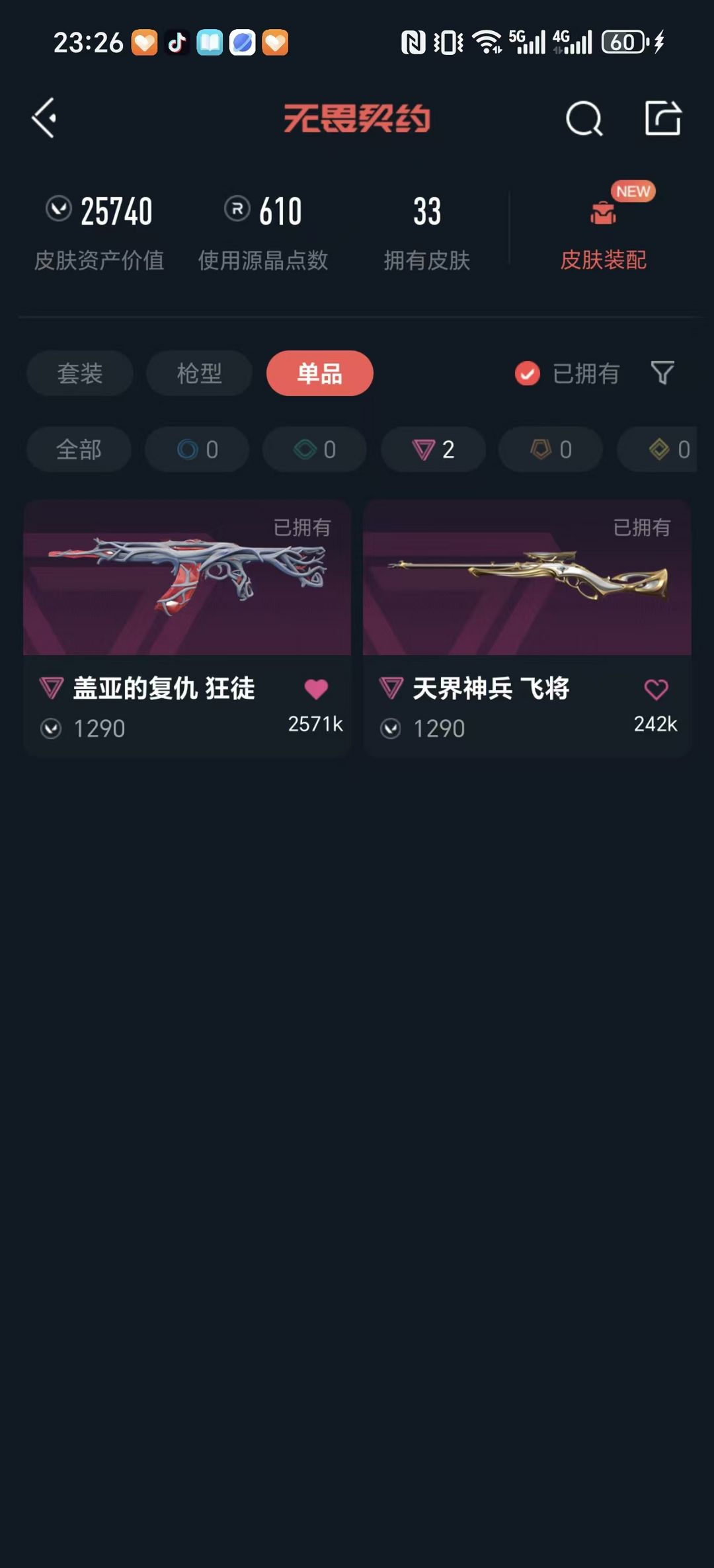
Task: Like the 天界神兵 飞将 skin
Action: 656,689
